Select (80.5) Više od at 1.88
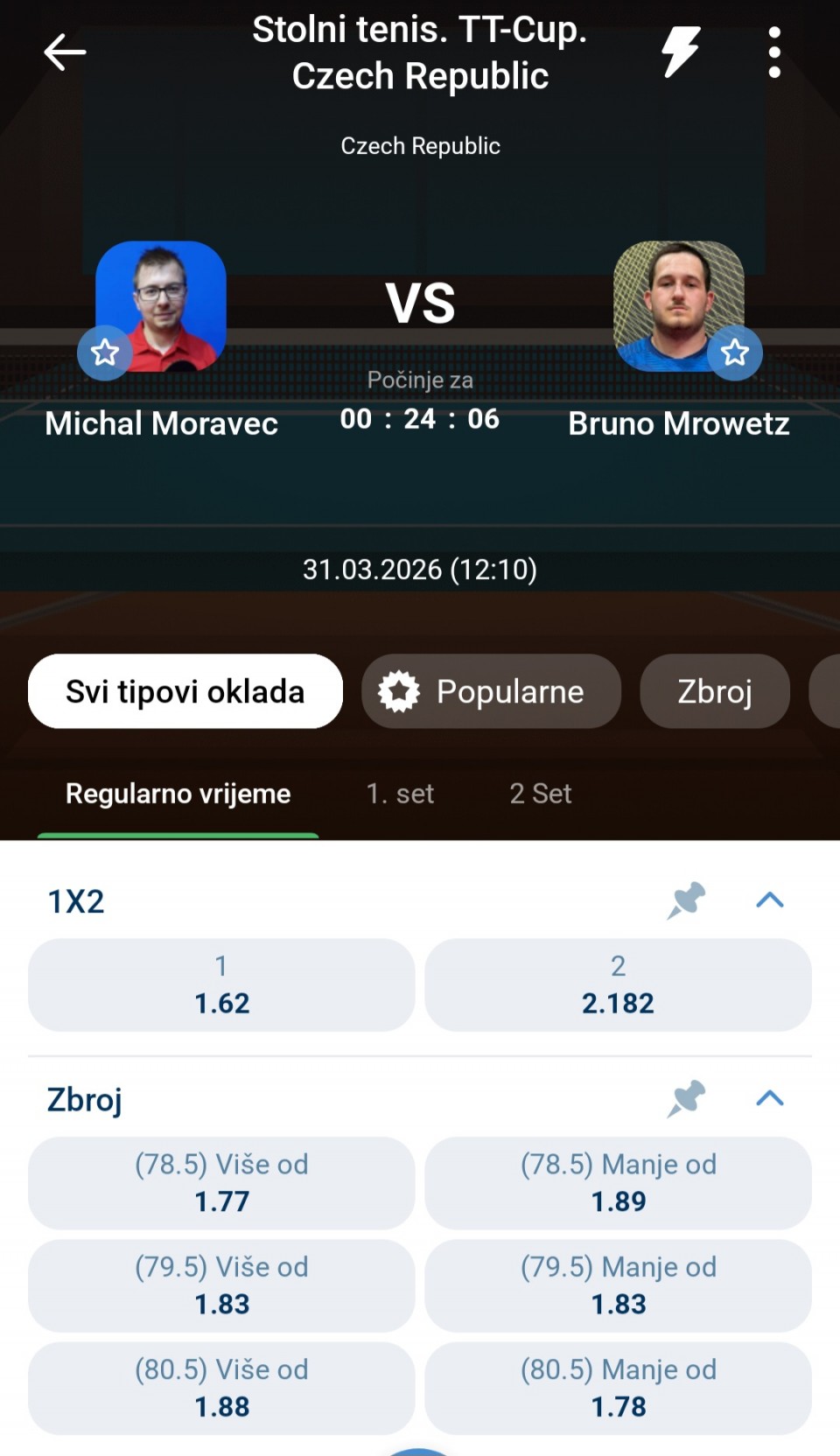The height and width of the screenshot is (1456, 840). click(221, 1388)
